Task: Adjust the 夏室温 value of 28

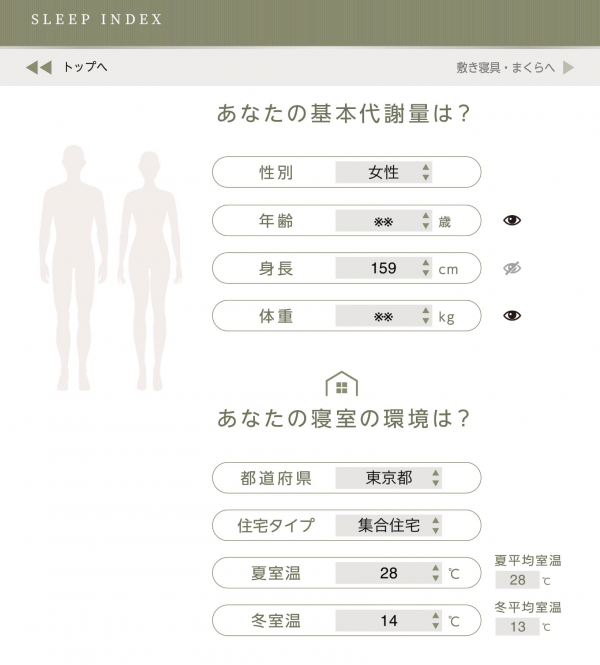Action: click(x=388, y=573)
